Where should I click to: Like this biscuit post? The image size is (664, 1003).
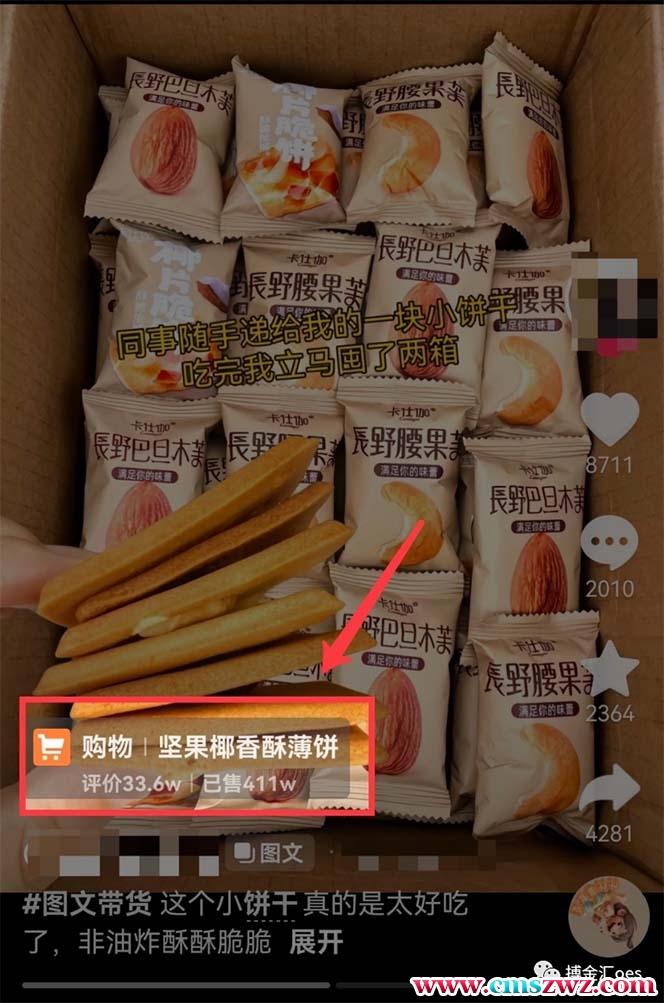(611, 420)
